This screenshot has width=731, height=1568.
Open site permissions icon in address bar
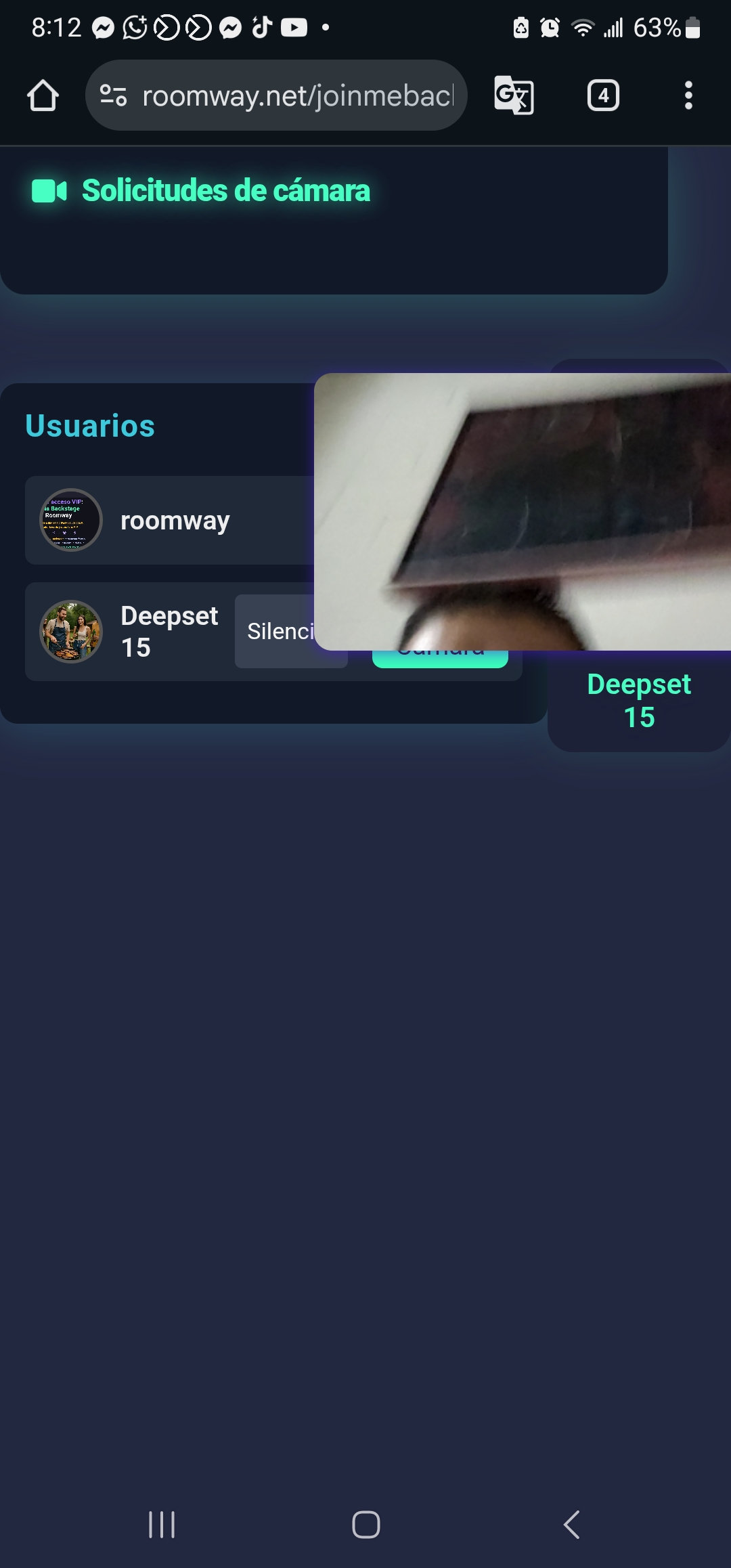coord(112,95)
